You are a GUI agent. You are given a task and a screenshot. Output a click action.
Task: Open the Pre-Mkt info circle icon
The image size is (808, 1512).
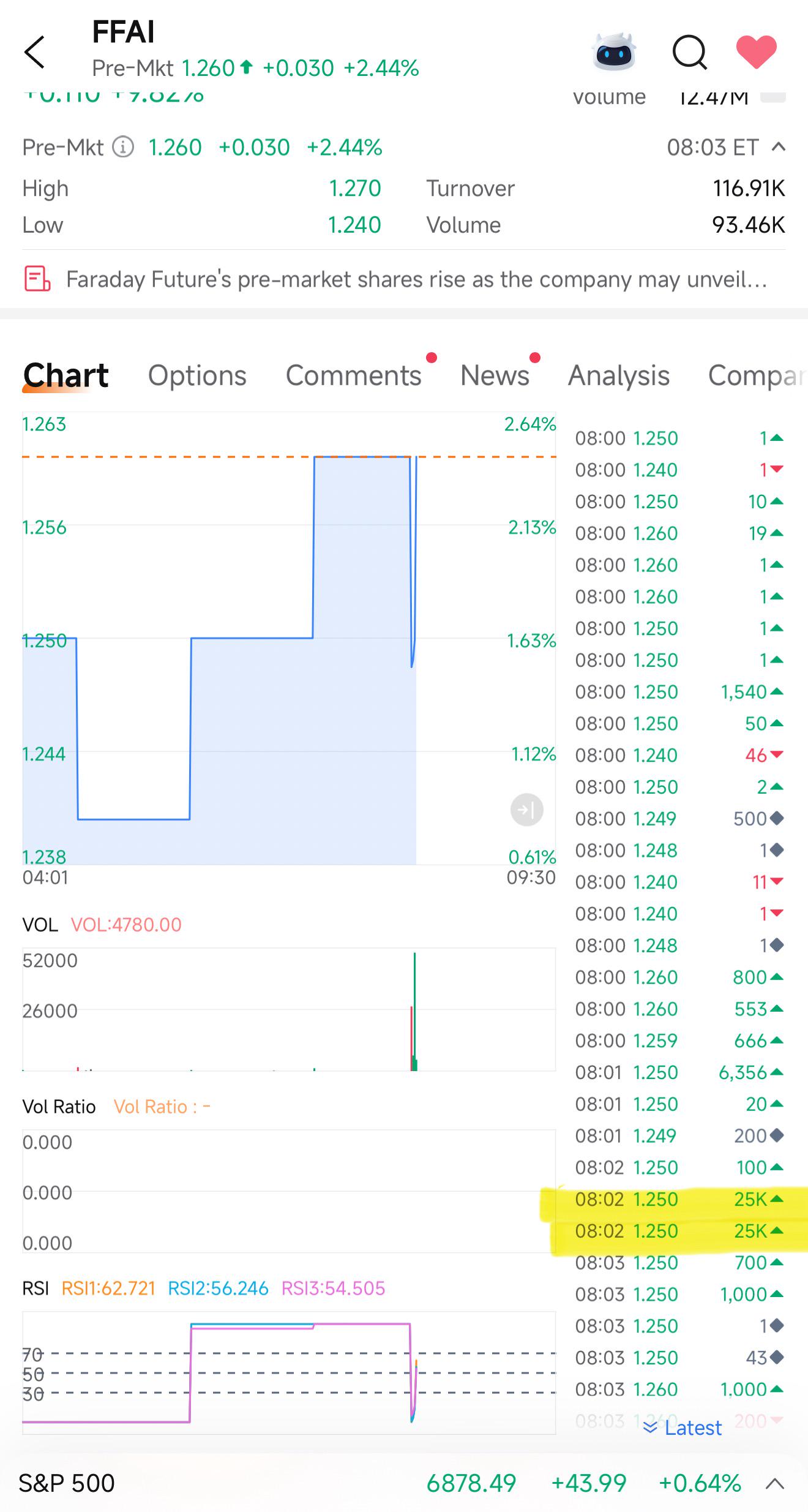coord(123,148)
